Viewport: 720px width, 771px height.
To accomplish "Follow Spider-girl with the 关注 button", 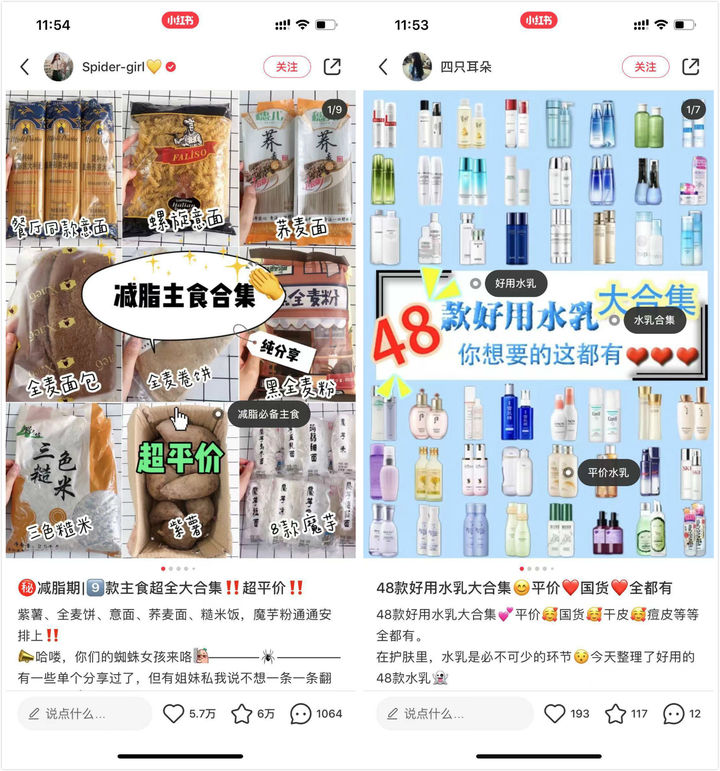I will 287,67.
